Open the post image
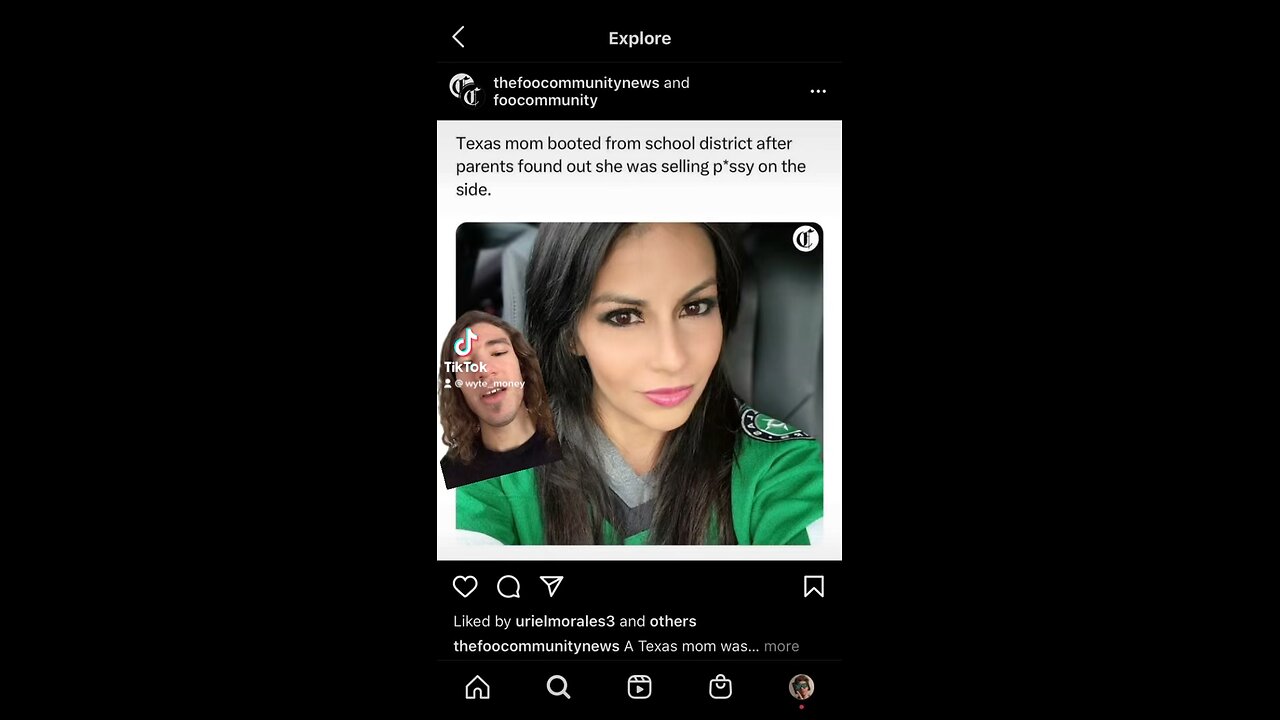The image size is (1280, 720). [x=660, y=385]
